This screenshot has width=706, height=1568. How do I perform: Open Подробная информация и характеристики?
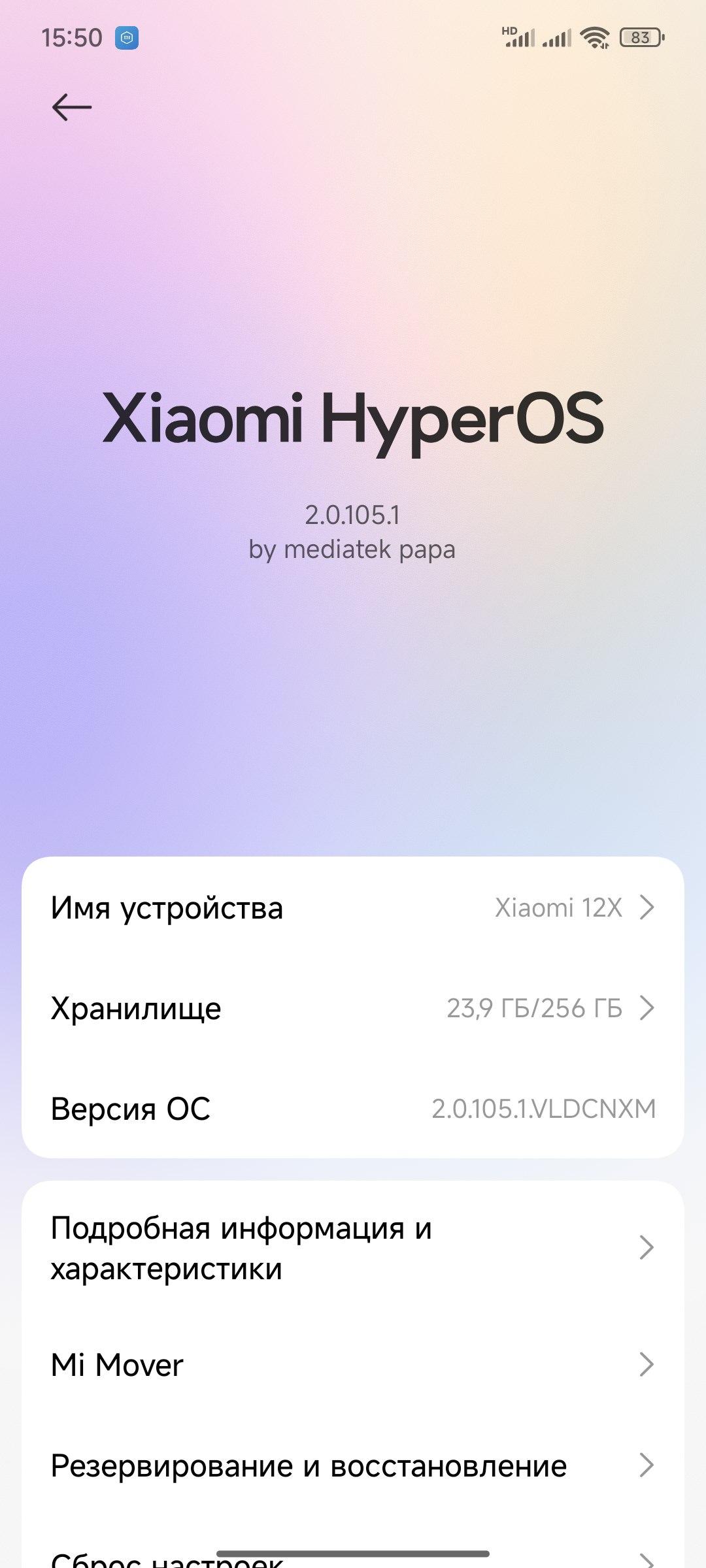[x=353, y=1248]
